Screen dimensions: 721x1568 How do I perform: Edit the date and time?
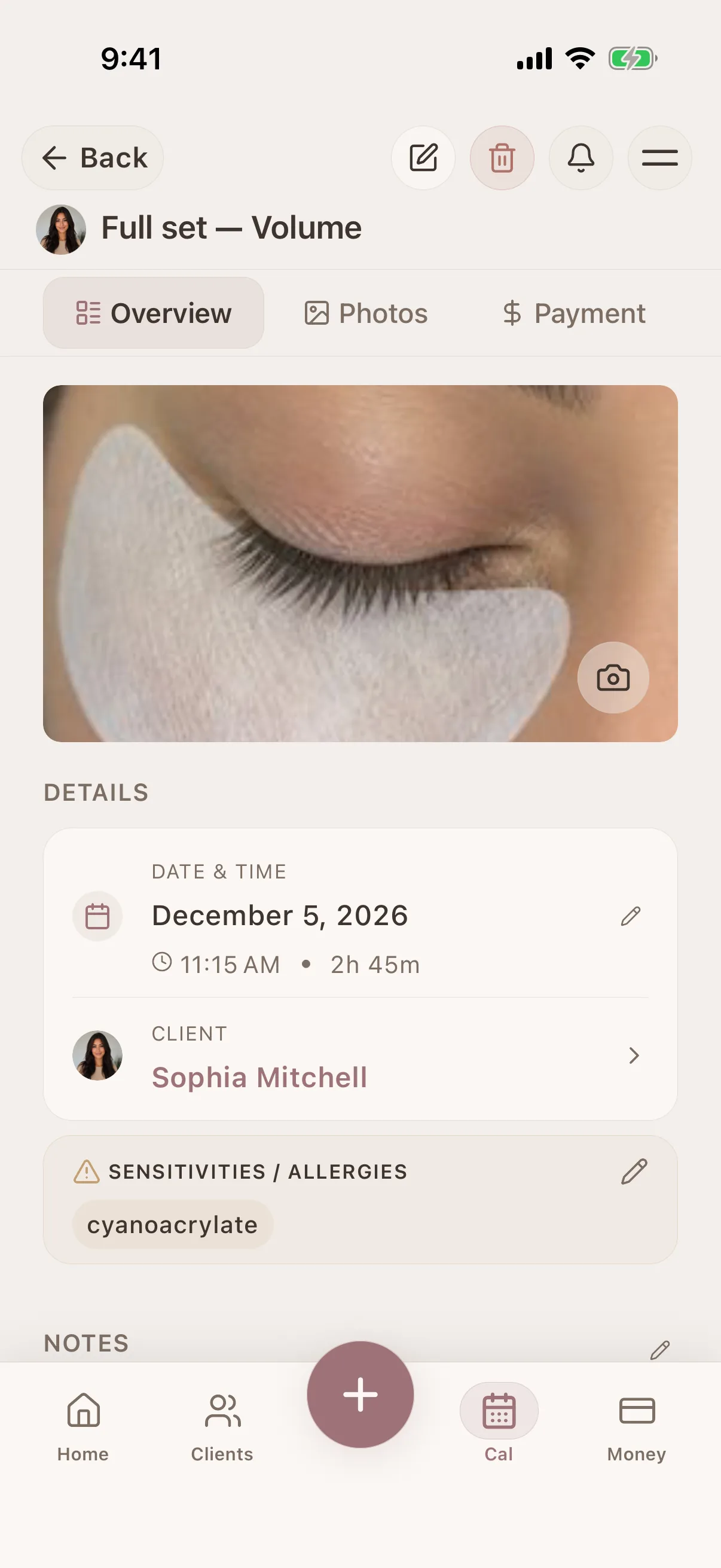click(630, 916)
